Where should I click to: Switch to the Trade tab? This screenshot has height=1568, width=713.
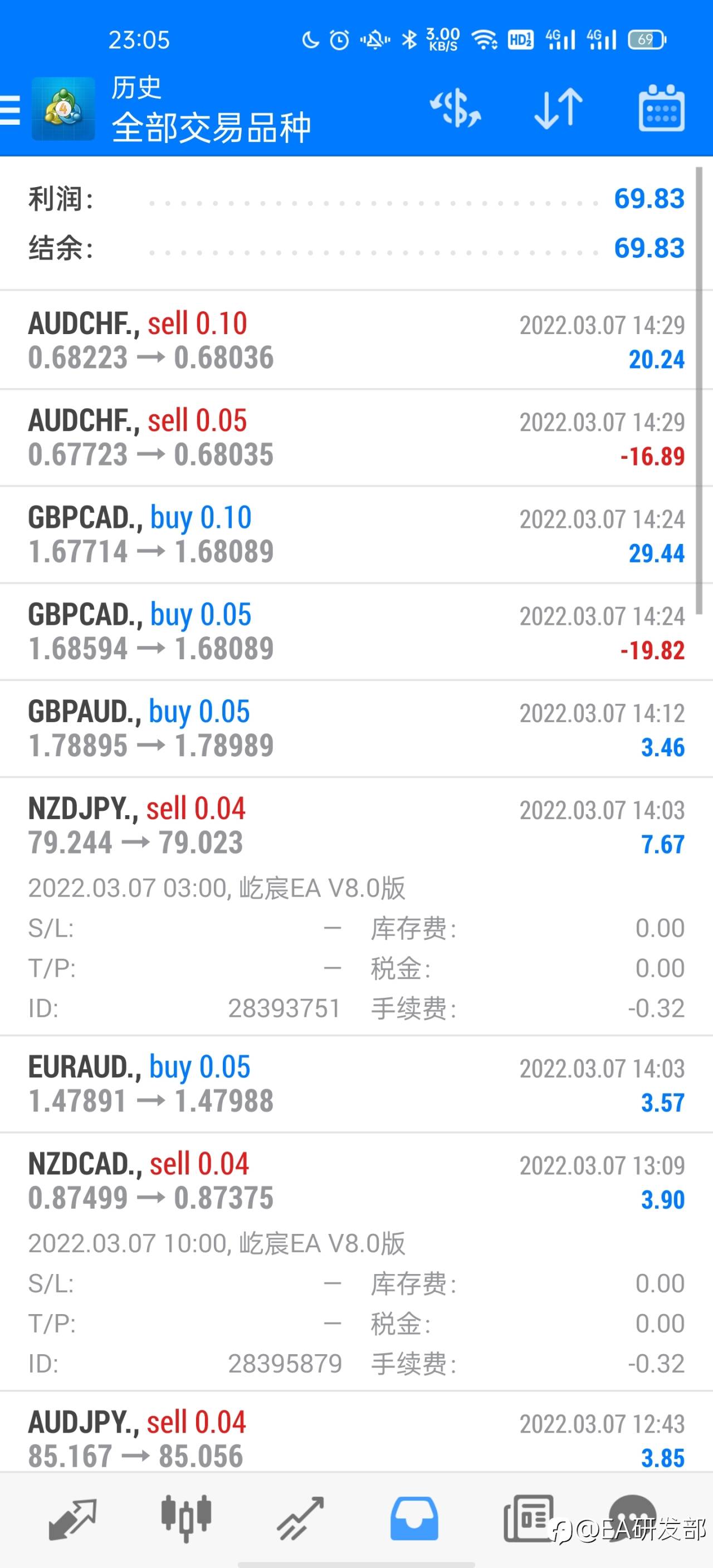300,1518
